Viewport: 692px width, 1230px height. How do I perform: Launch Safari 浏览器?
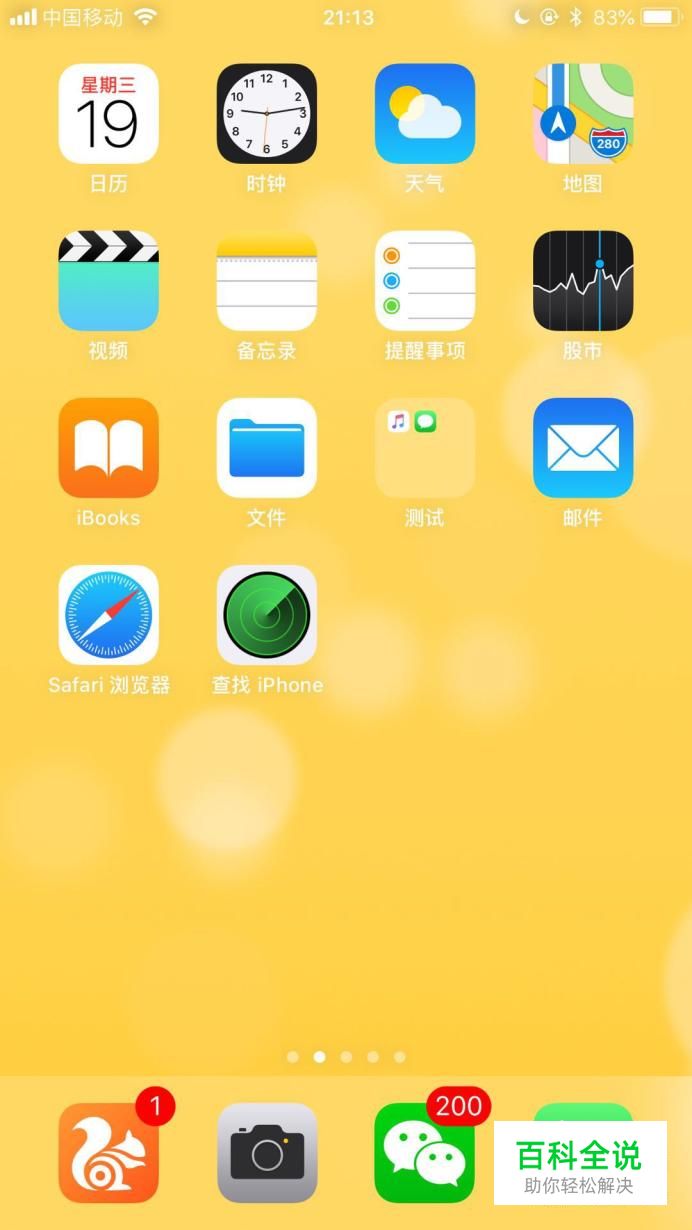coord(108,615)
